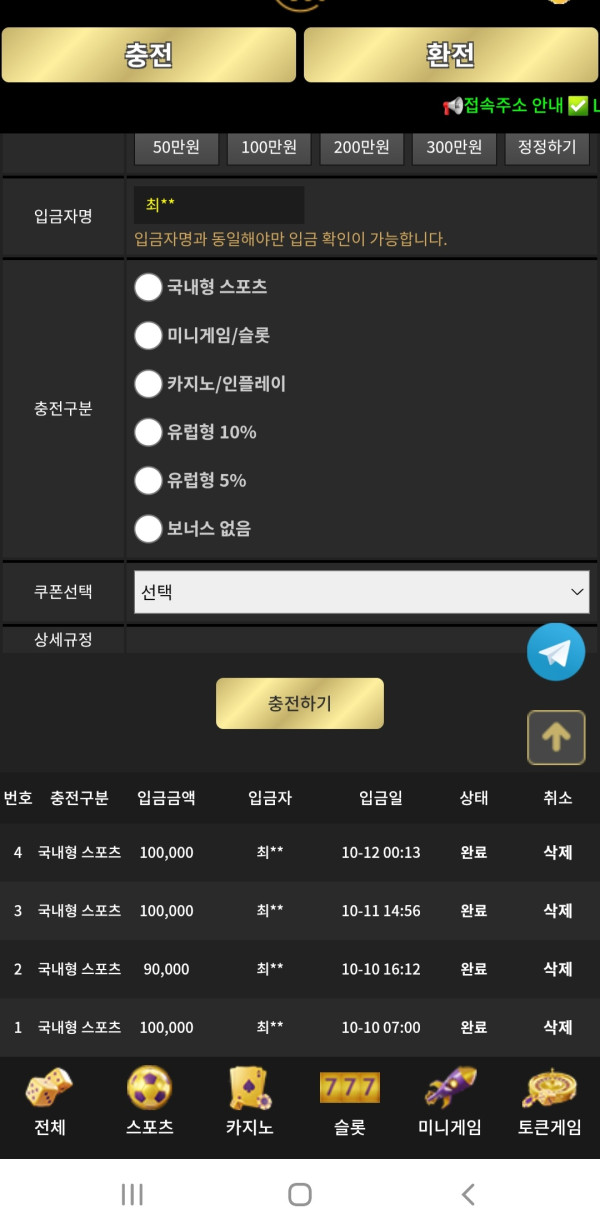The width and height of the screenshot is (600, 1229).
Task: Tap the 50만원 amount button
Action: pos(176,148)
